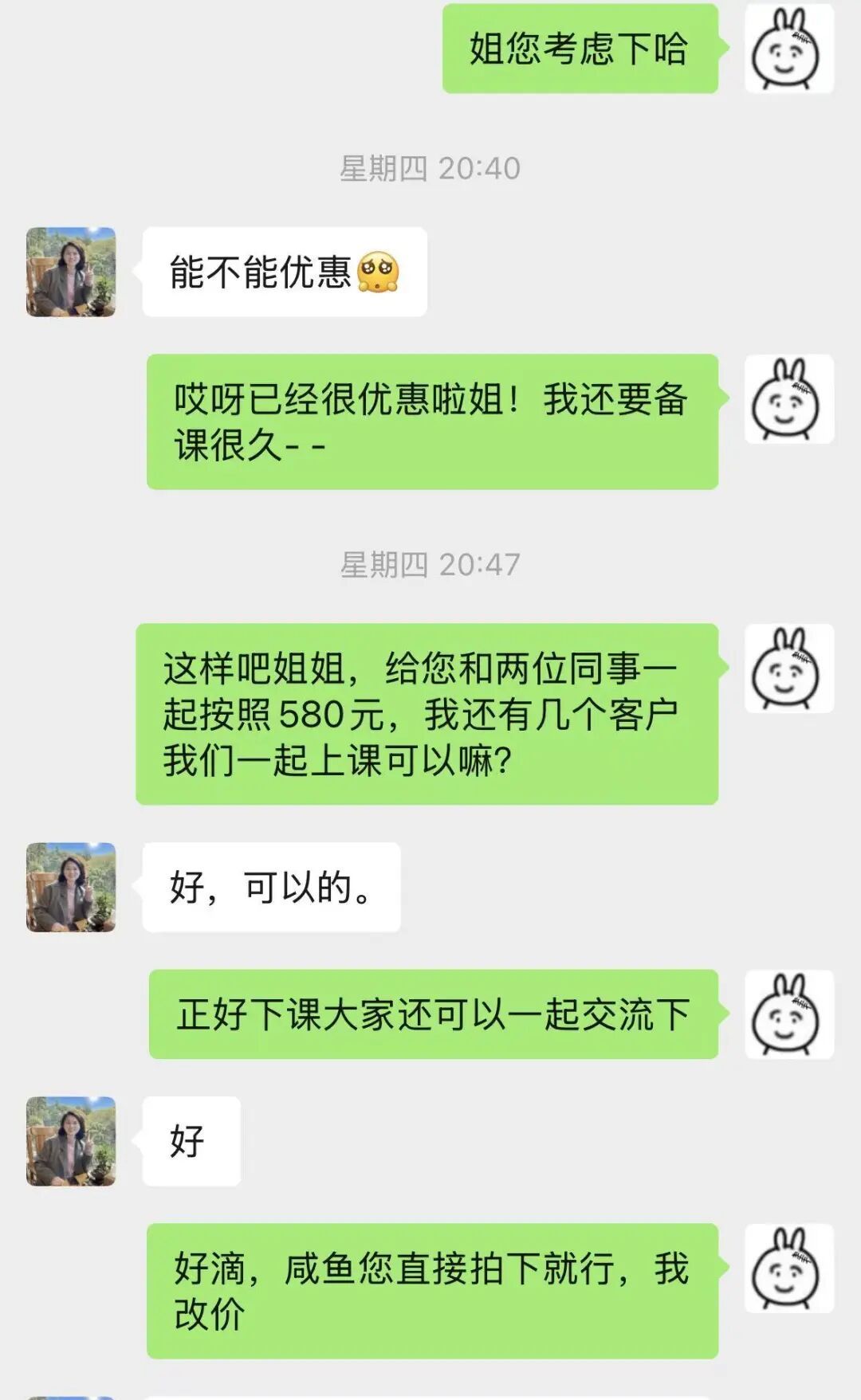Image resolution: width=861 pixels, height=1400 pixels.
Task: Tap the single-character '好' message bubble
Action: 192,1141
